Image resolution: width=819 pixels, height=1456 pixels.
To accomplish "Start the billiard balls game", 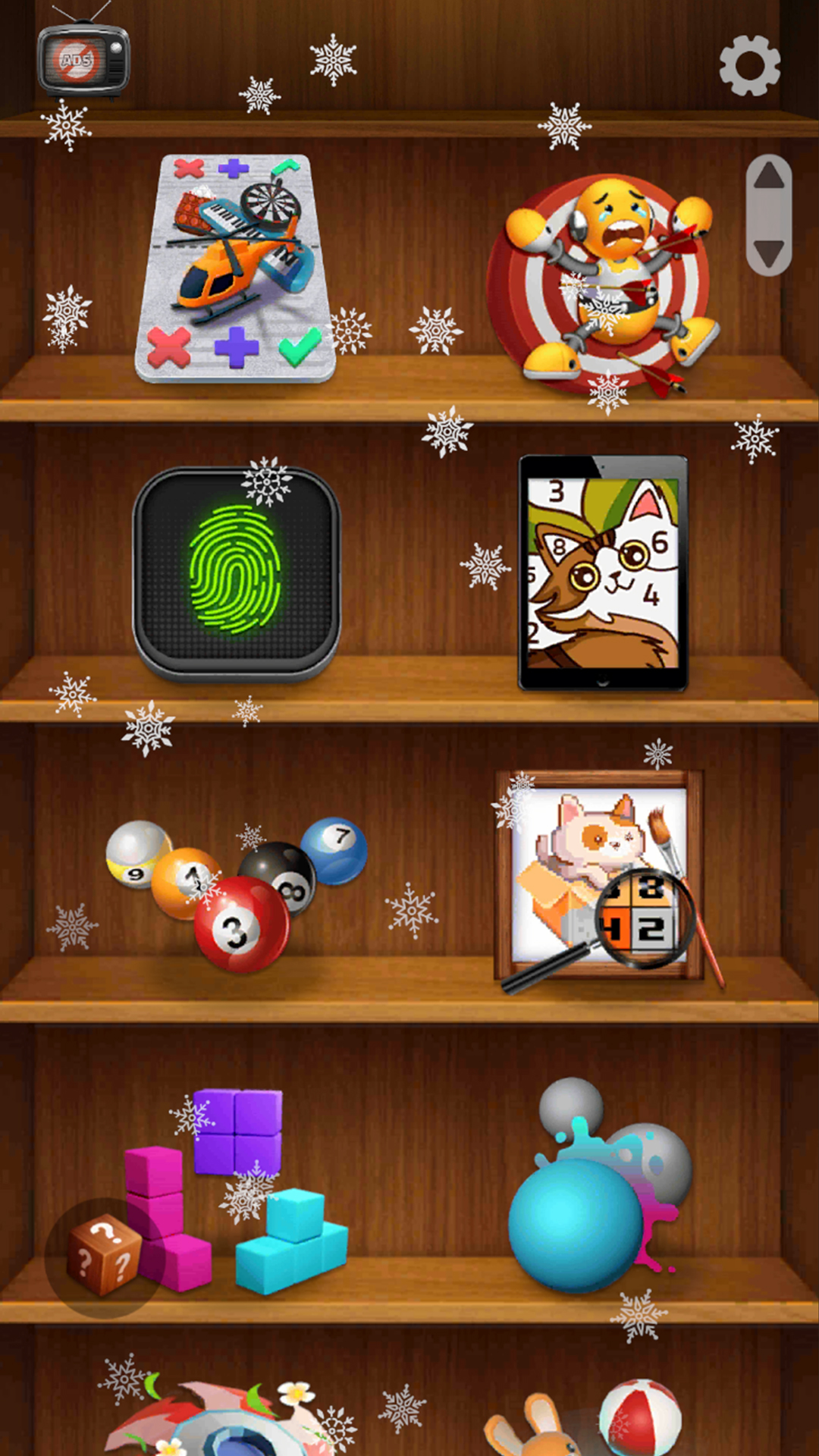I will point(237,891).
